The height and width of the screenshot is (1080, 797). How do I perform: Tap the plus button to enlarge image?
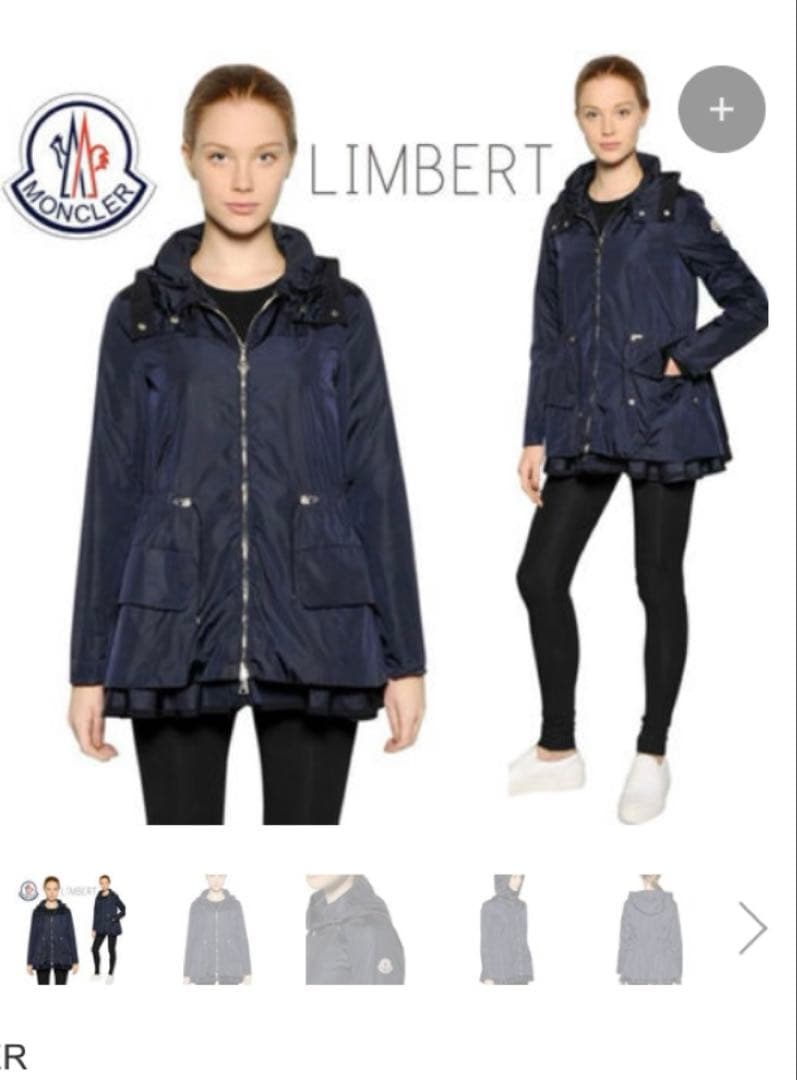point(721,109)
